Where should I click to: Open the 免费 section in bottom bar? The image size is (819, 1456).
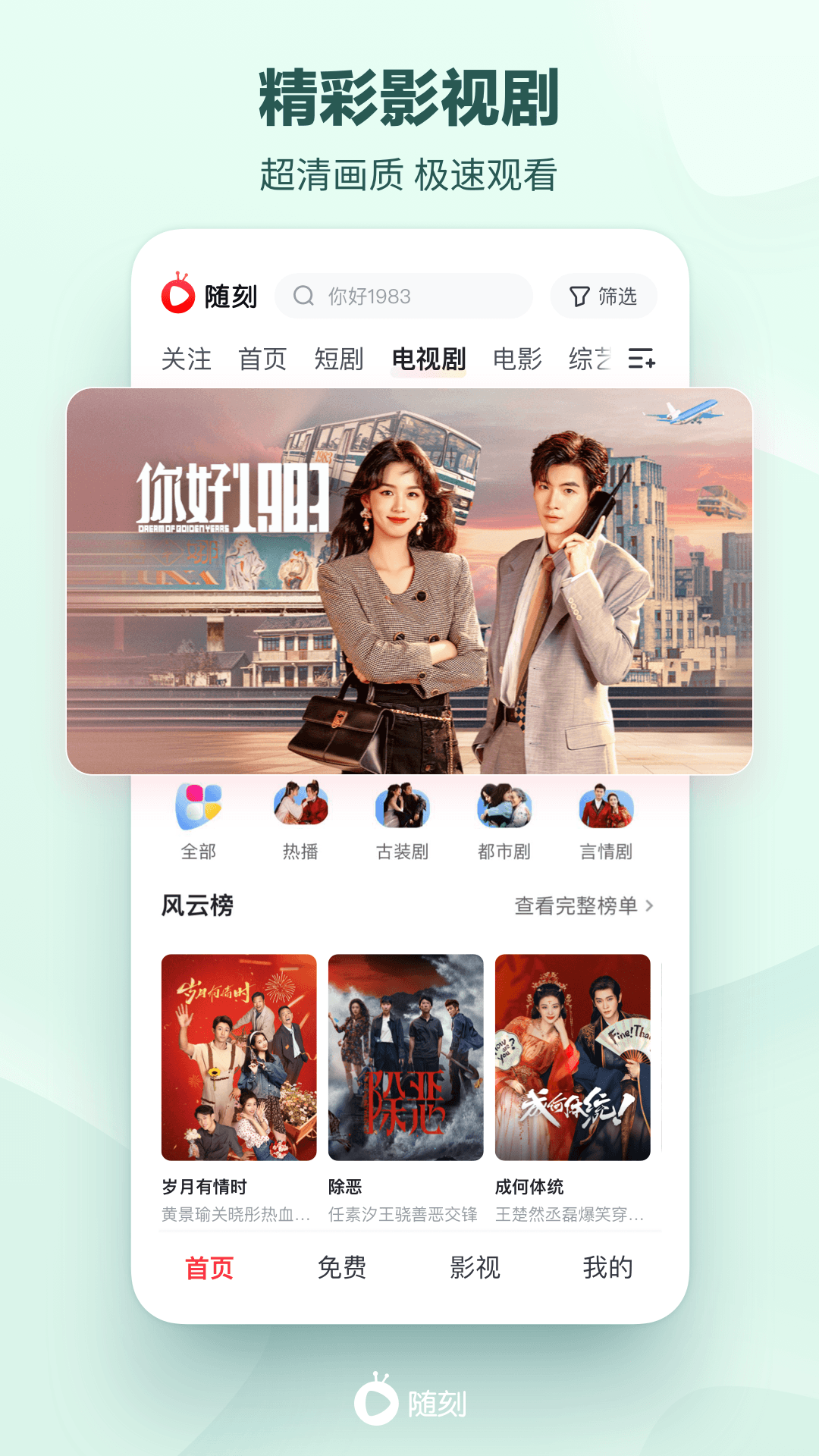(x=344, y=1268)
